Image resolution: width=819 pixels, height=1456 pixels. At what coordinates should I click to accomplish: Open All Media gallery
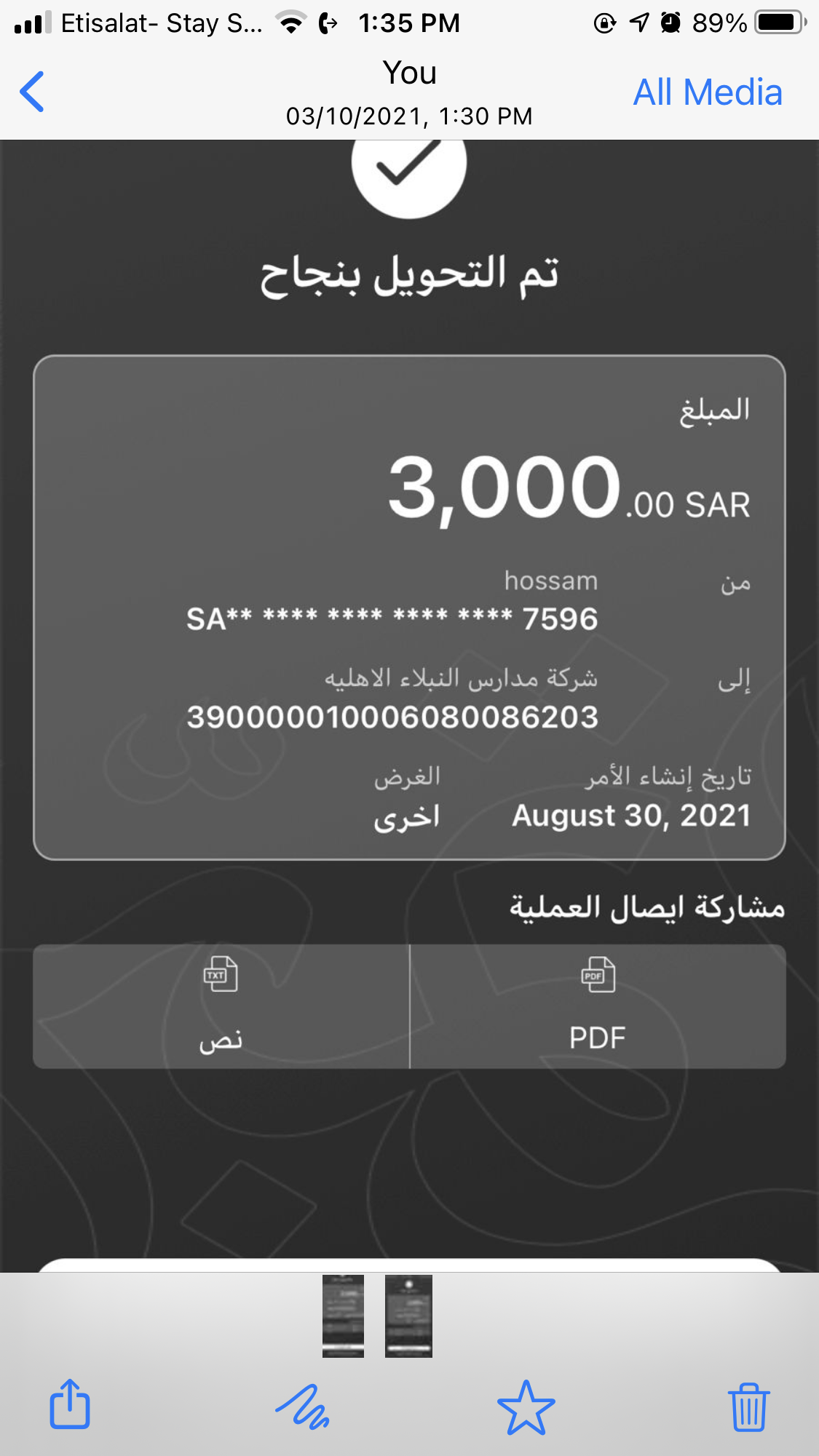[707, 92]
